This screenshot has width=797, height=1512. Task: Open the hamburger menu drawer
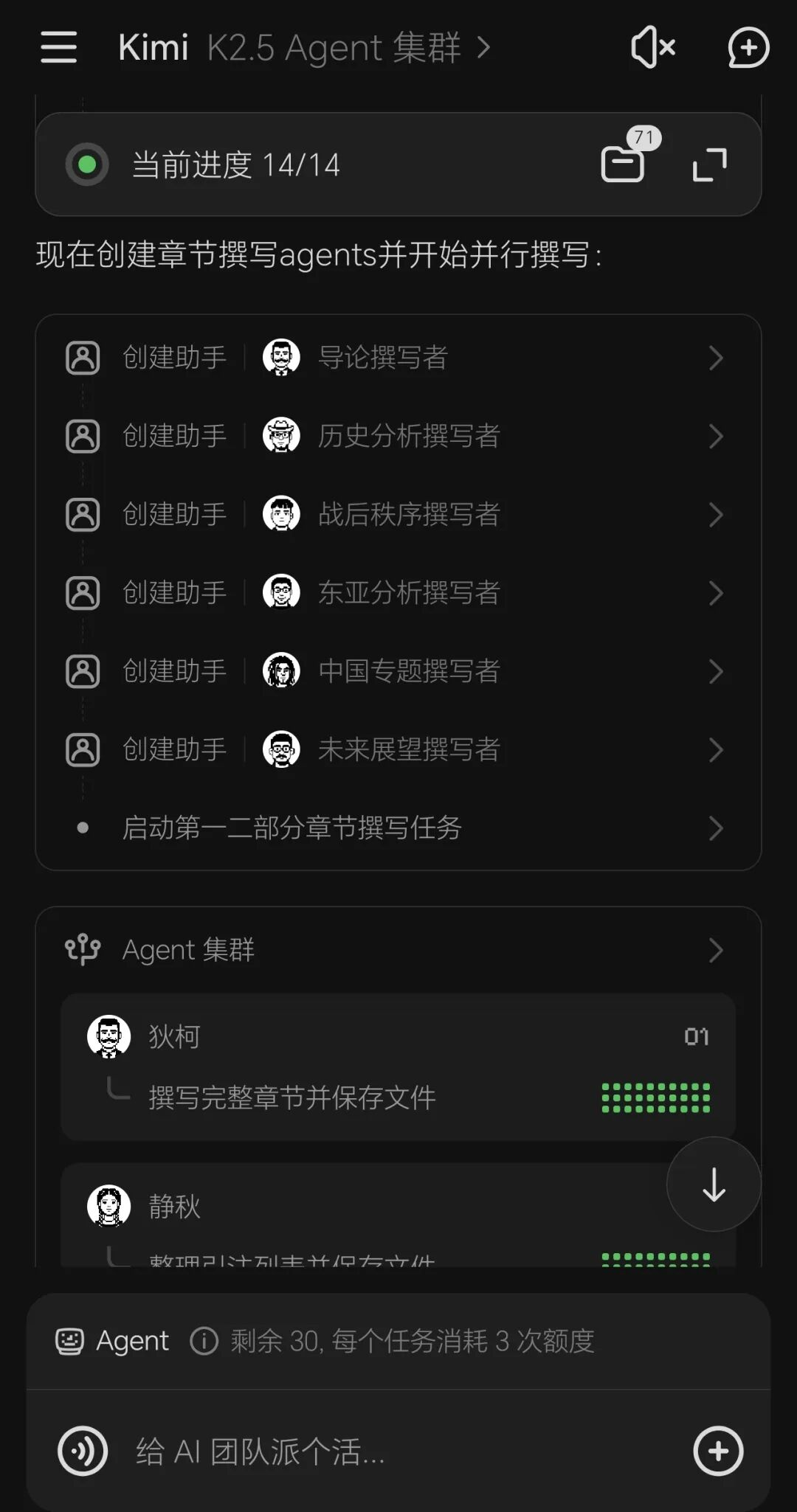59,47
